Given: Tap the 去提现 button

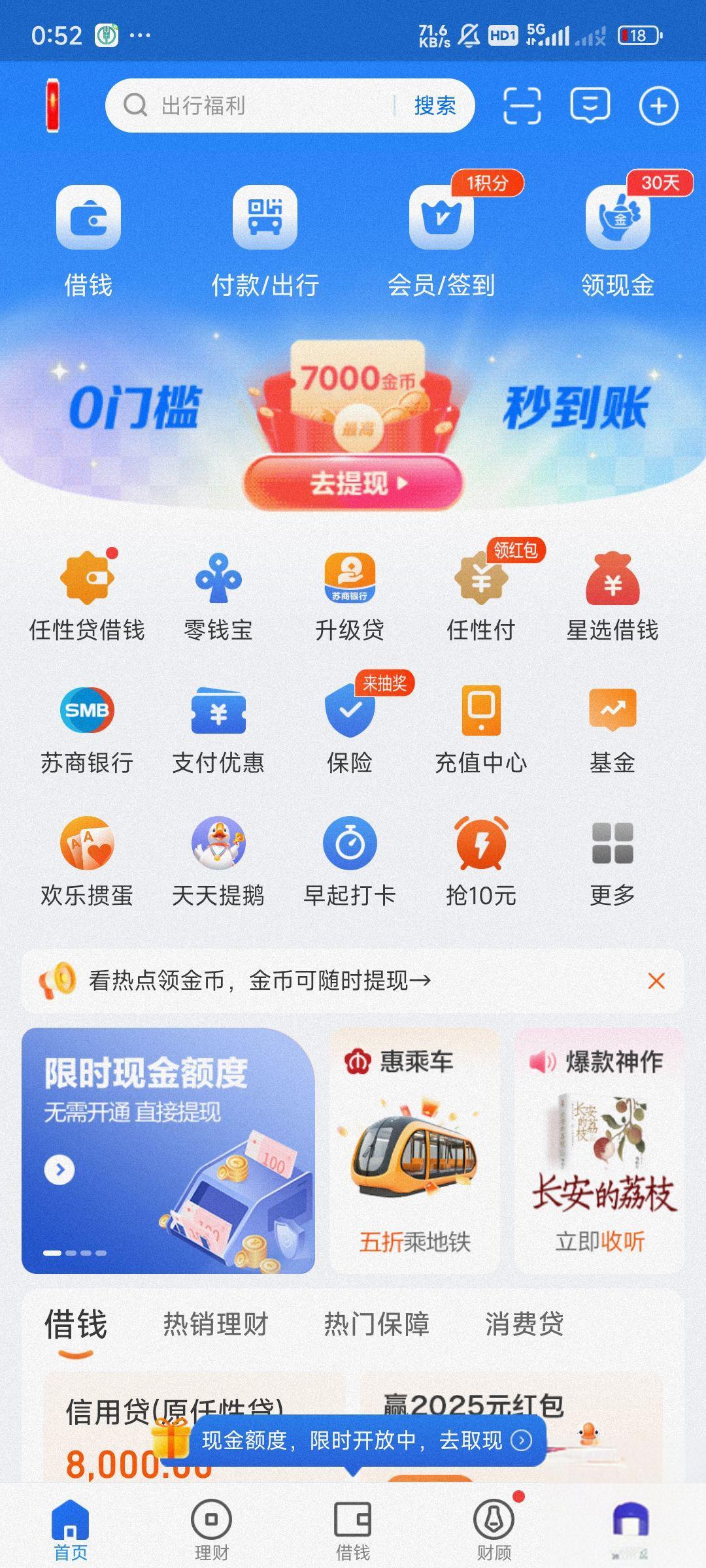Looking at the screenshot, I should tap(354, 483).
